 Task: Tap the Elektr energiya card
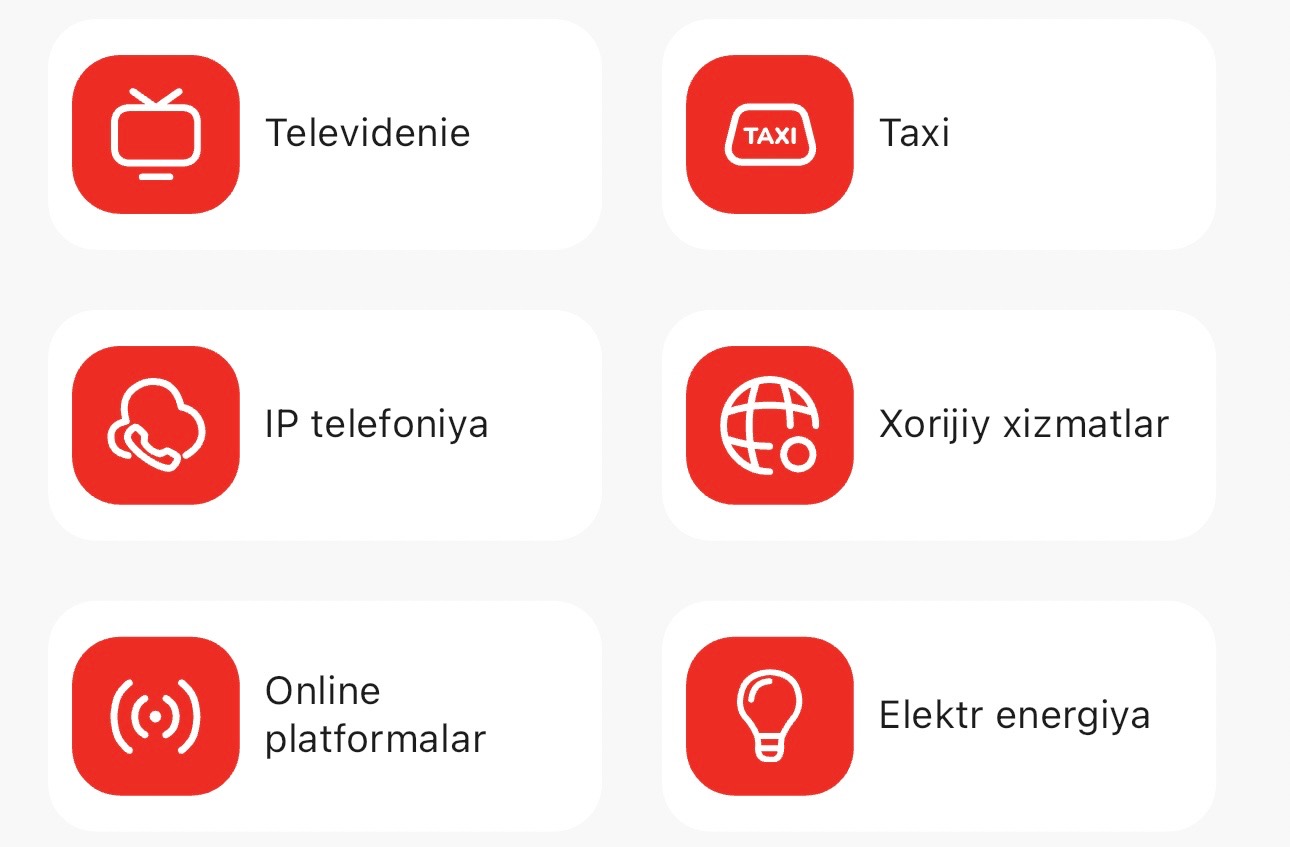(x=938, y=716)
